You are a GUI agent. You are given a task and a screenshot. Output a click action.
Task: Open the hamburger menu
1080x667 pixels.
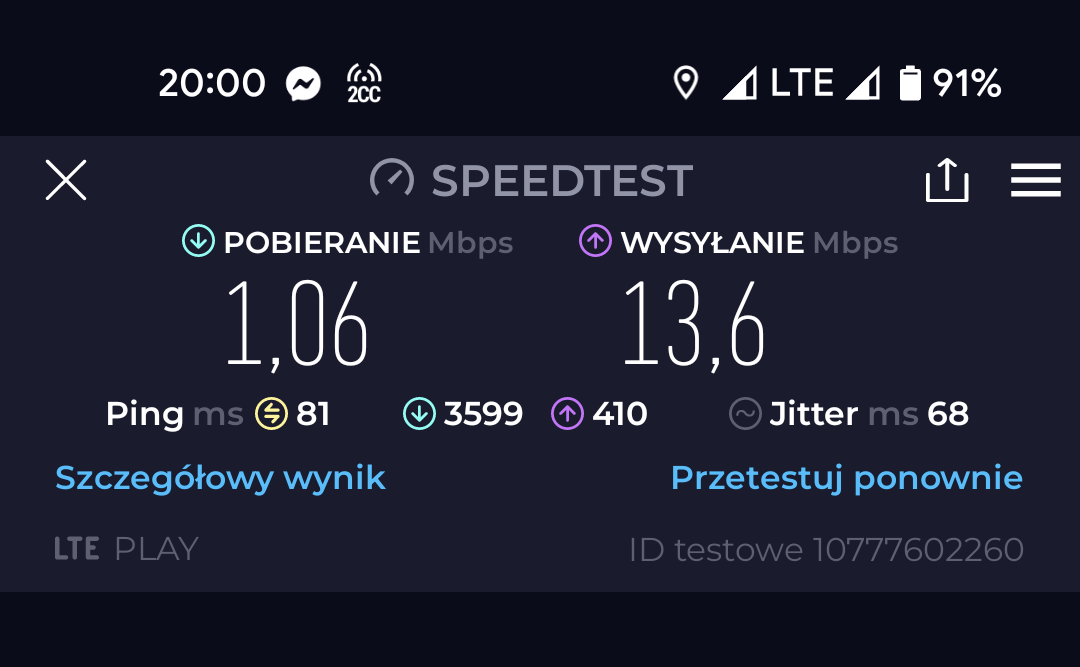pos(1035,180)
